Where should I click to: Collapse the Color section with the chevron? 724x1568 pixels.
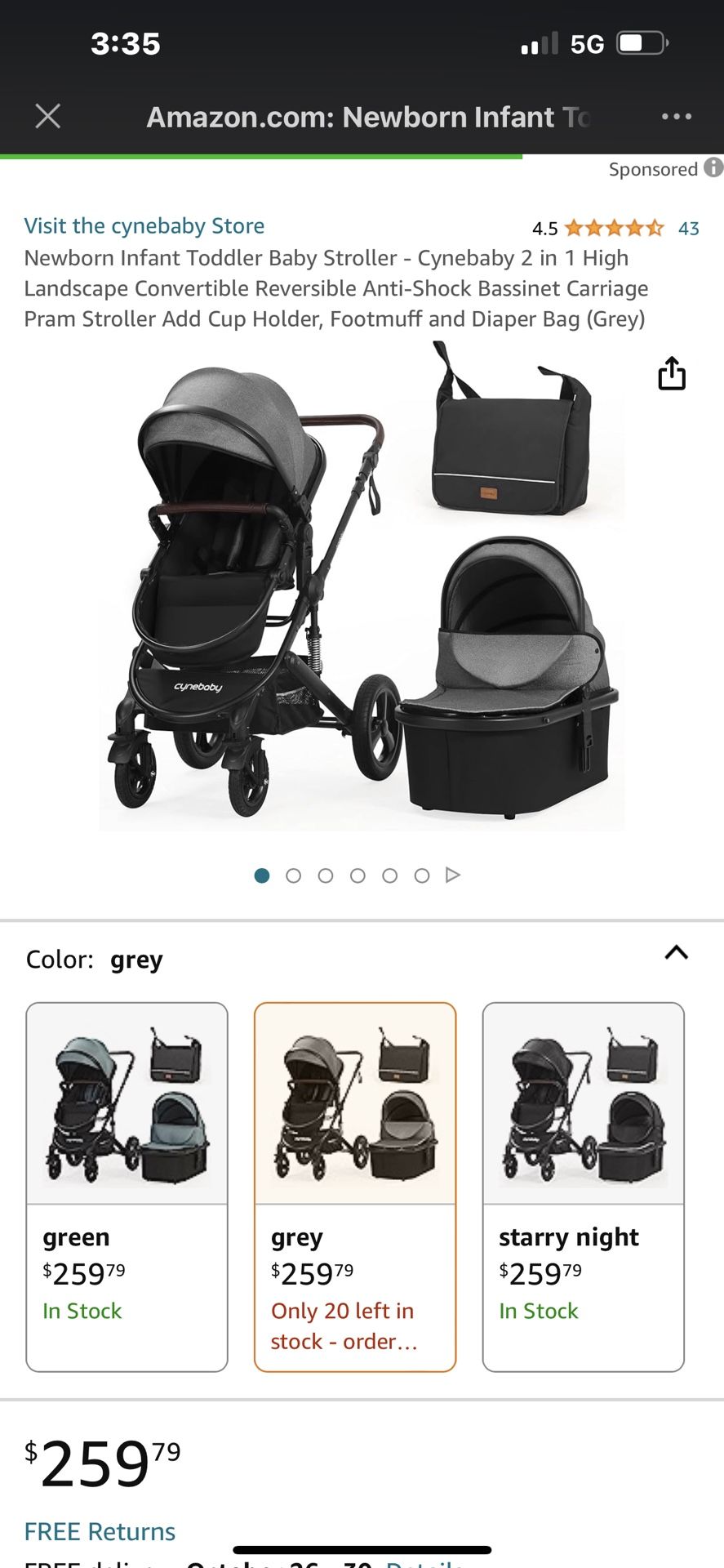[676, 952]
